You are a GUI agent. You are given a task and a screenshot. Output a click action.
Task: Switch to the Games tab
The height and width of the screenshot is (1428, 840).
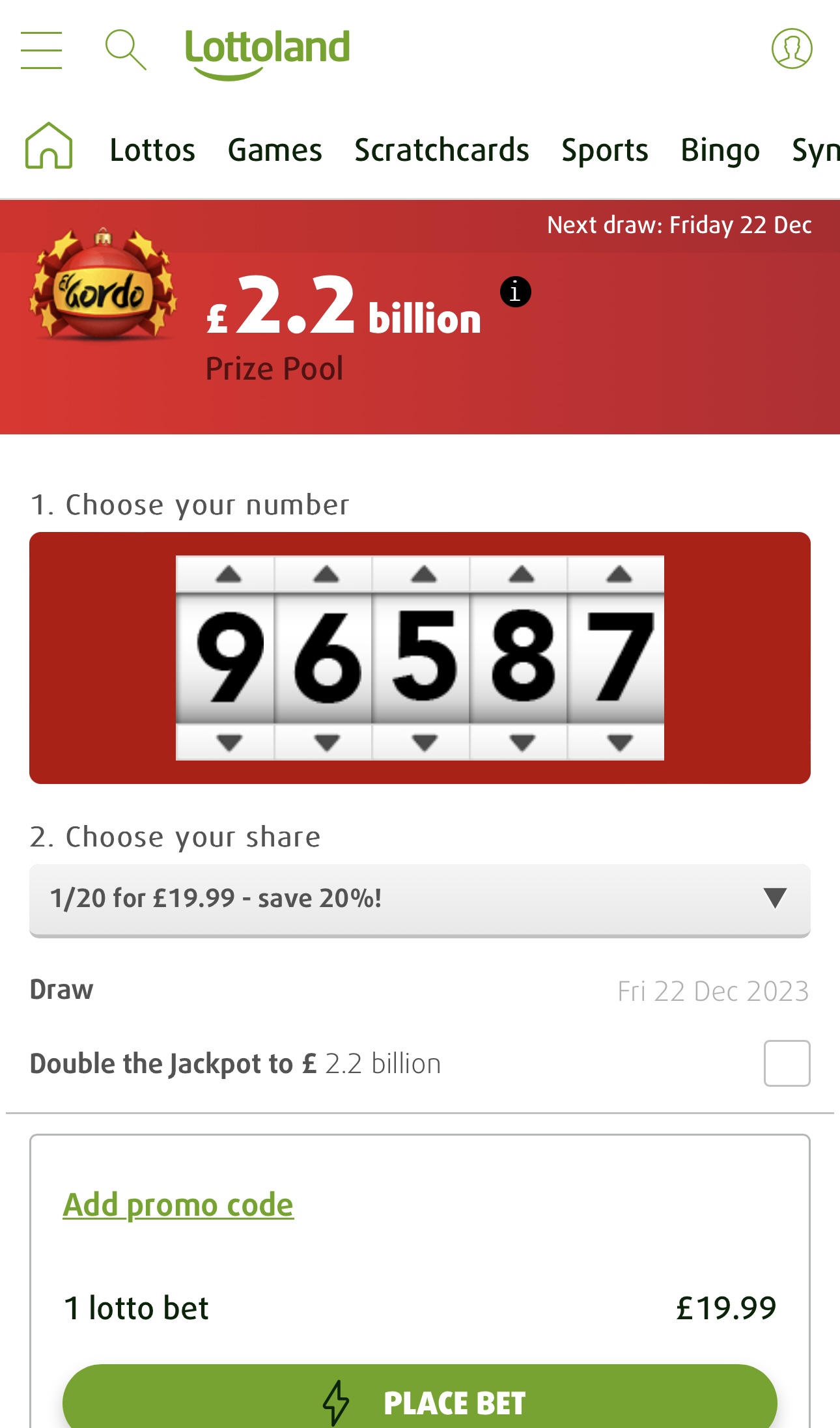[275, 150]
